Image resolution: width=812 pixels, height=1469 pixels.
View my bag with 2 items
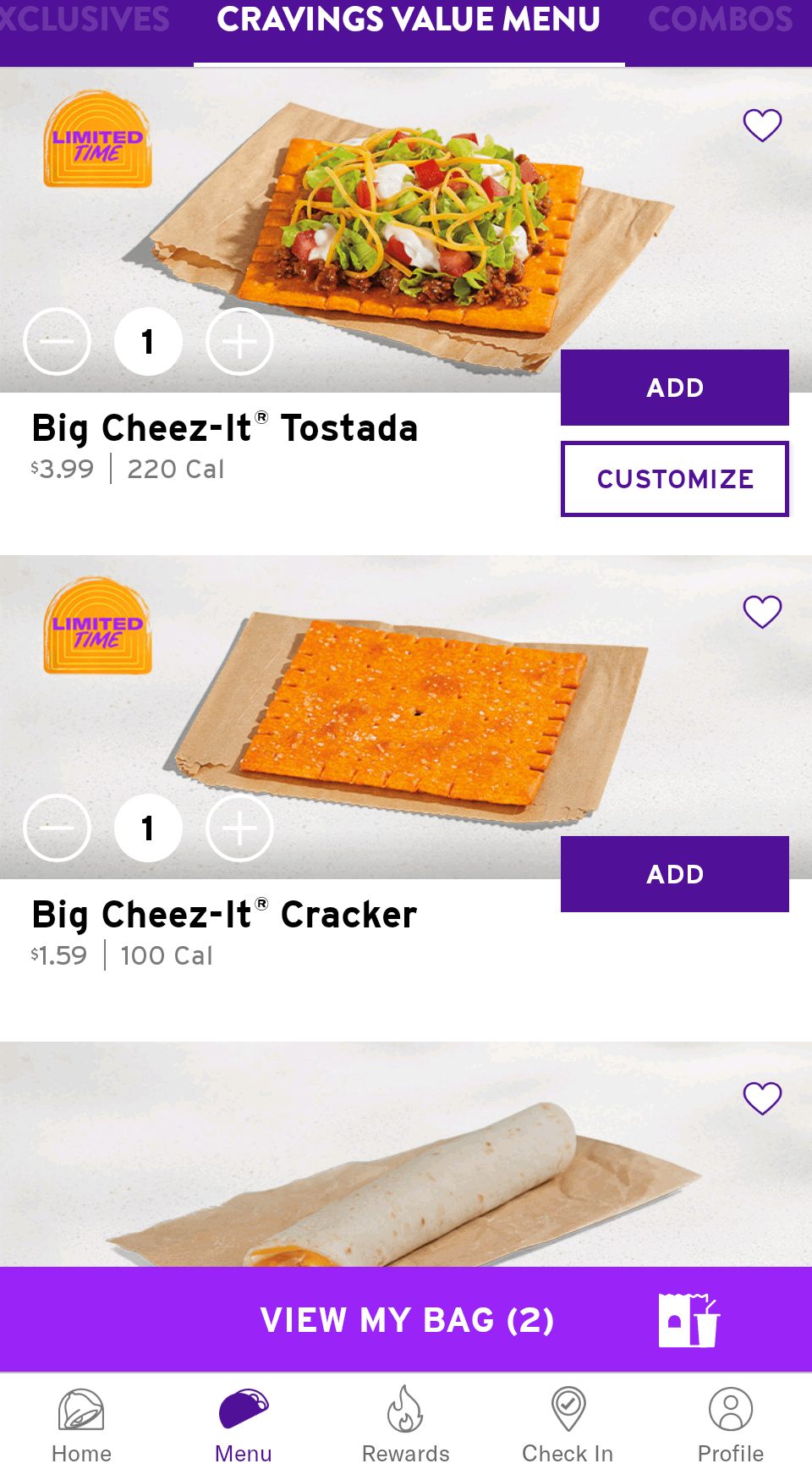click(406, 1320)
